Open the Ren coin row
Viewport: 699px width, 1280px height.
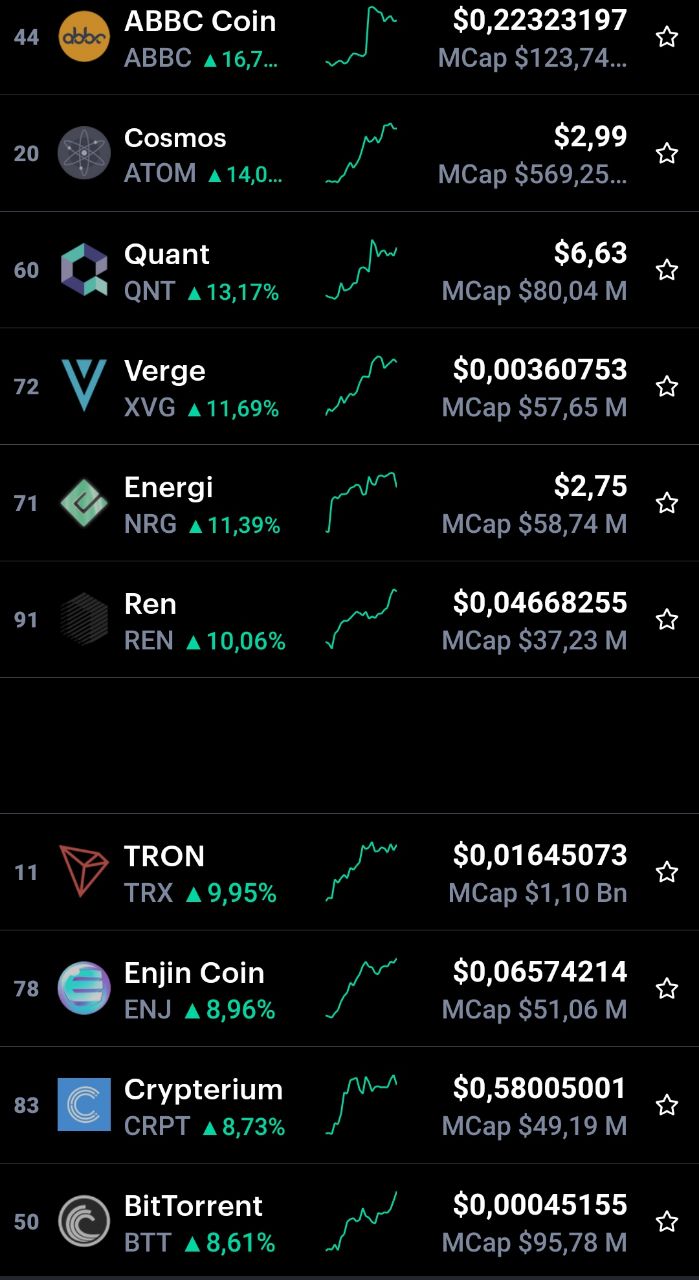click(x=349, y=619)
